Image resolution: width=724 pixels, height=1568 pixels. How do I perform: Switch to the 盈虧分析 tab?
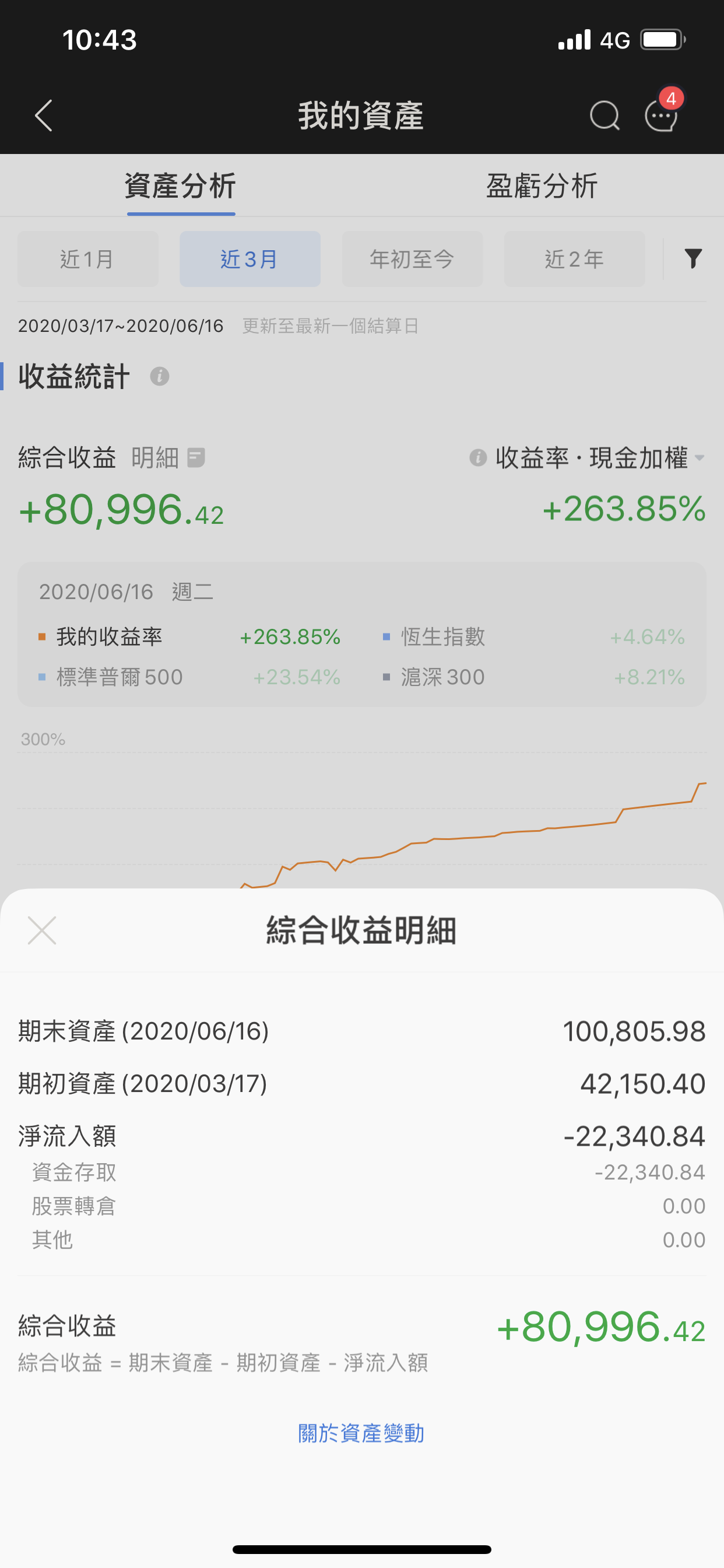point(542,185)
